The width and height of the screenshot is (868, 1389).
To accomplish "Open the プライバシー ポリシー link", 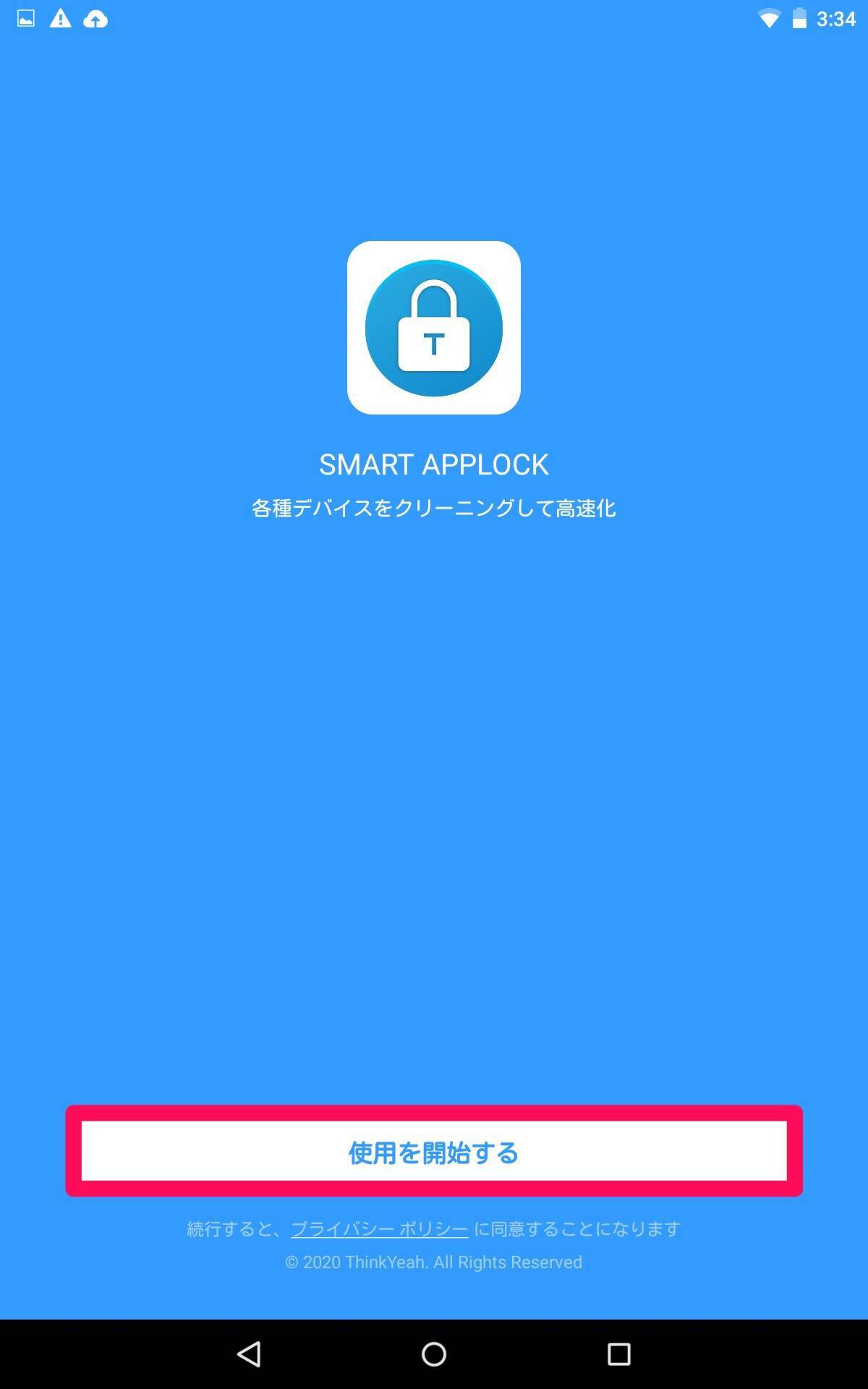I will point(379,1229).
